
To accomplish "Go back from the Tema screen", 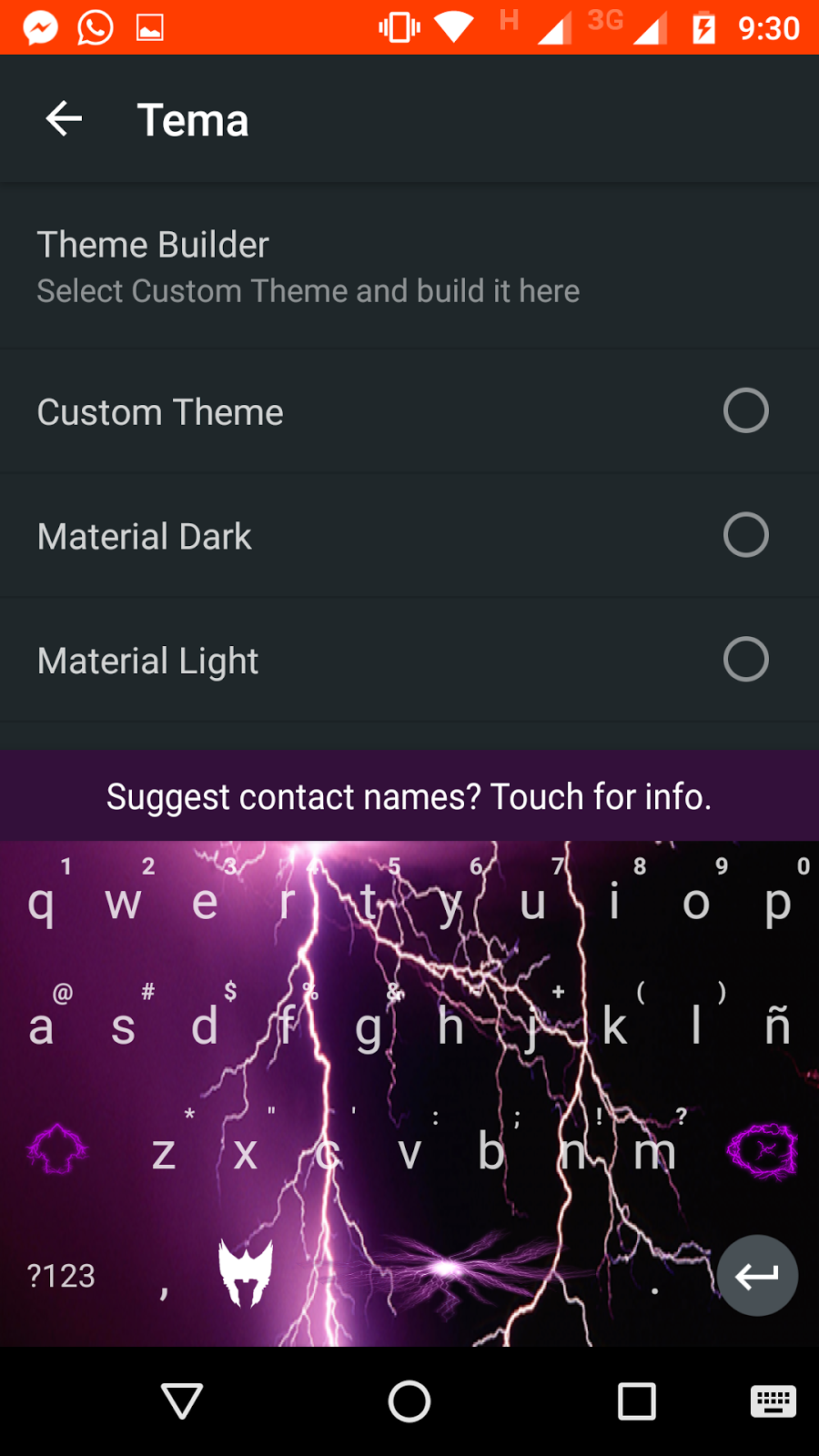I will point(64,119).
